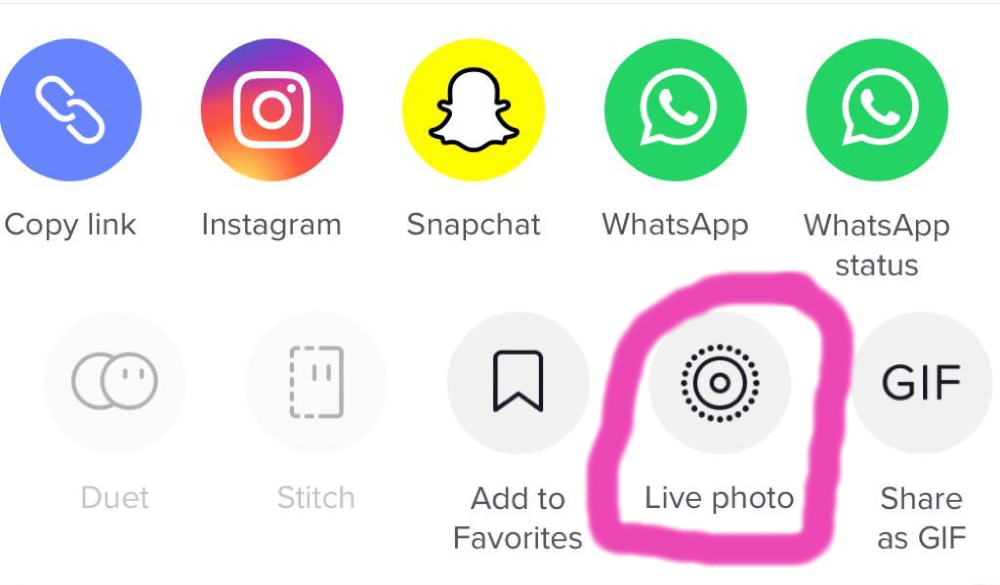Viewport: 1000px width, 585px height.
Task: Post to WhatsApp status
Action: pyautogui.click(x=876, y=109)
